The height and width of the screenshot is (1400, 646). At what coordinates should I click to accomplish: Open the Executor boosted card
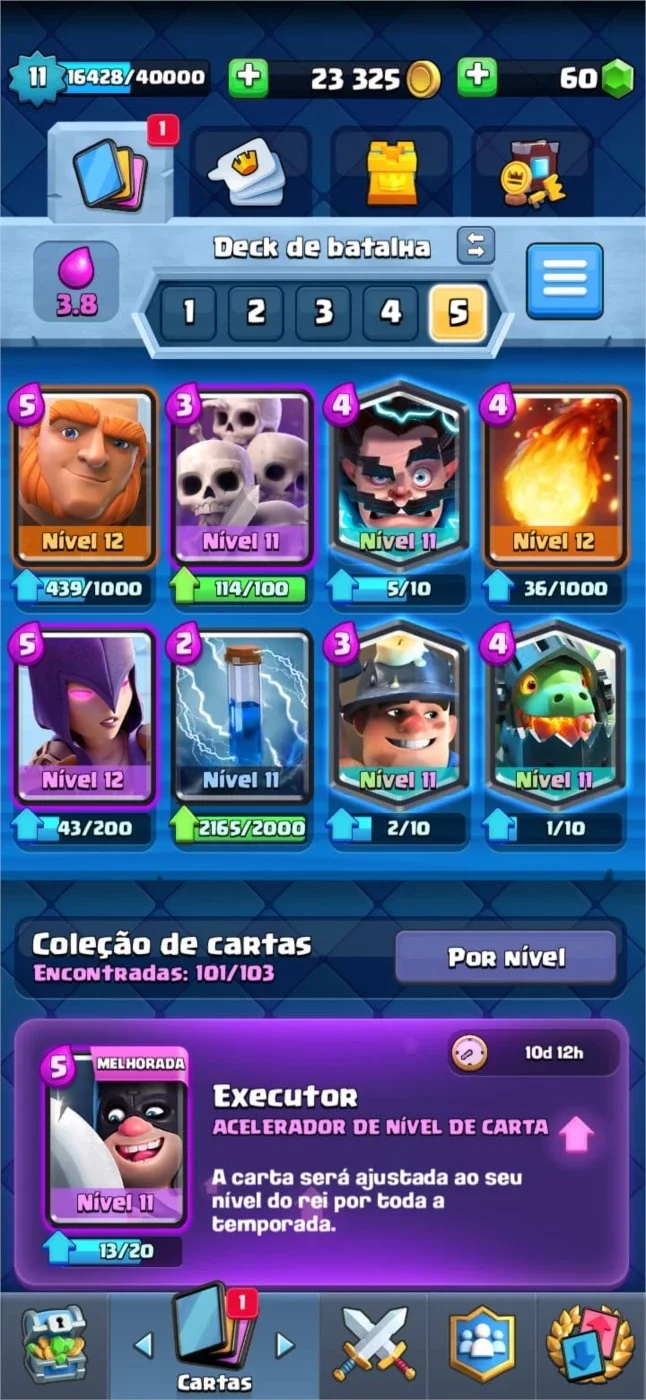point(115,1139)
